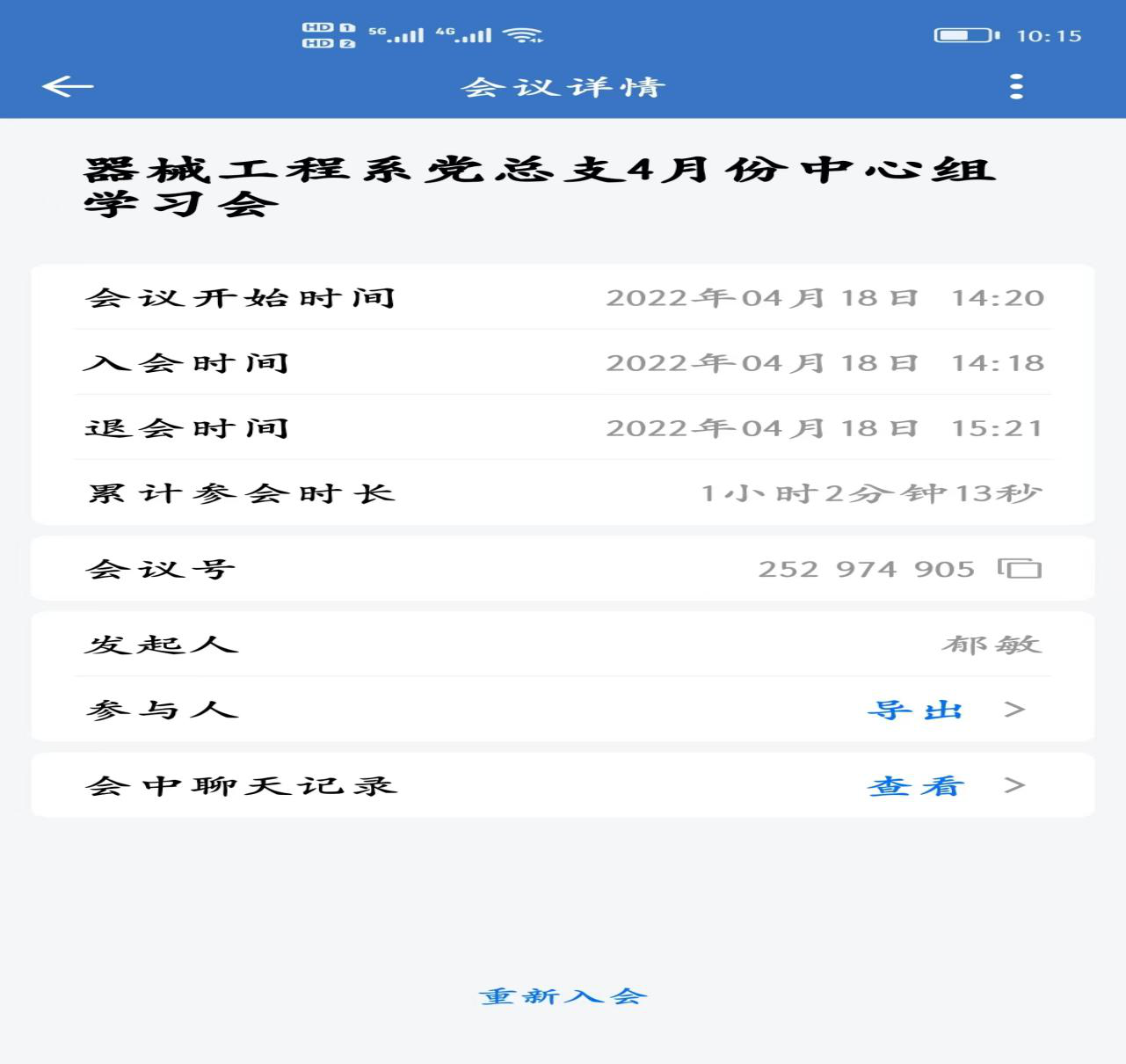Copy the meeting number 252 974 905
Viewport: 1126px width, 1064px height.
click(1020, 569)
